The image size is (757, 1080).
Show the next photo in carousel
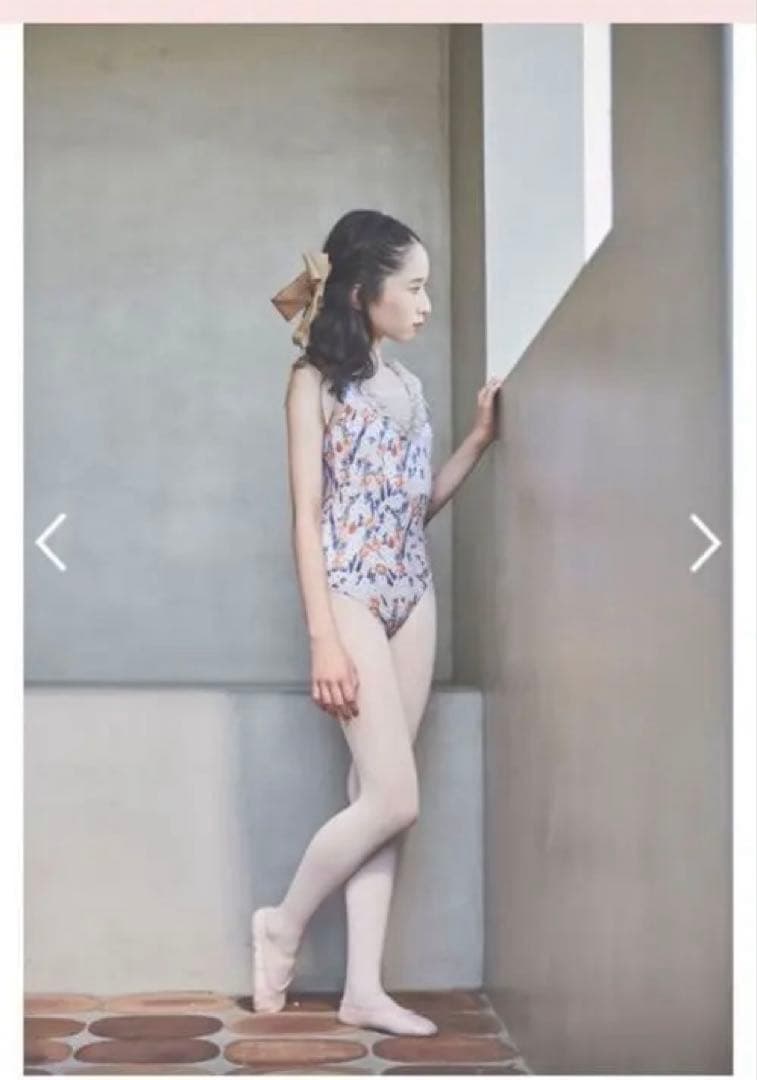click(x=704, y=542)
